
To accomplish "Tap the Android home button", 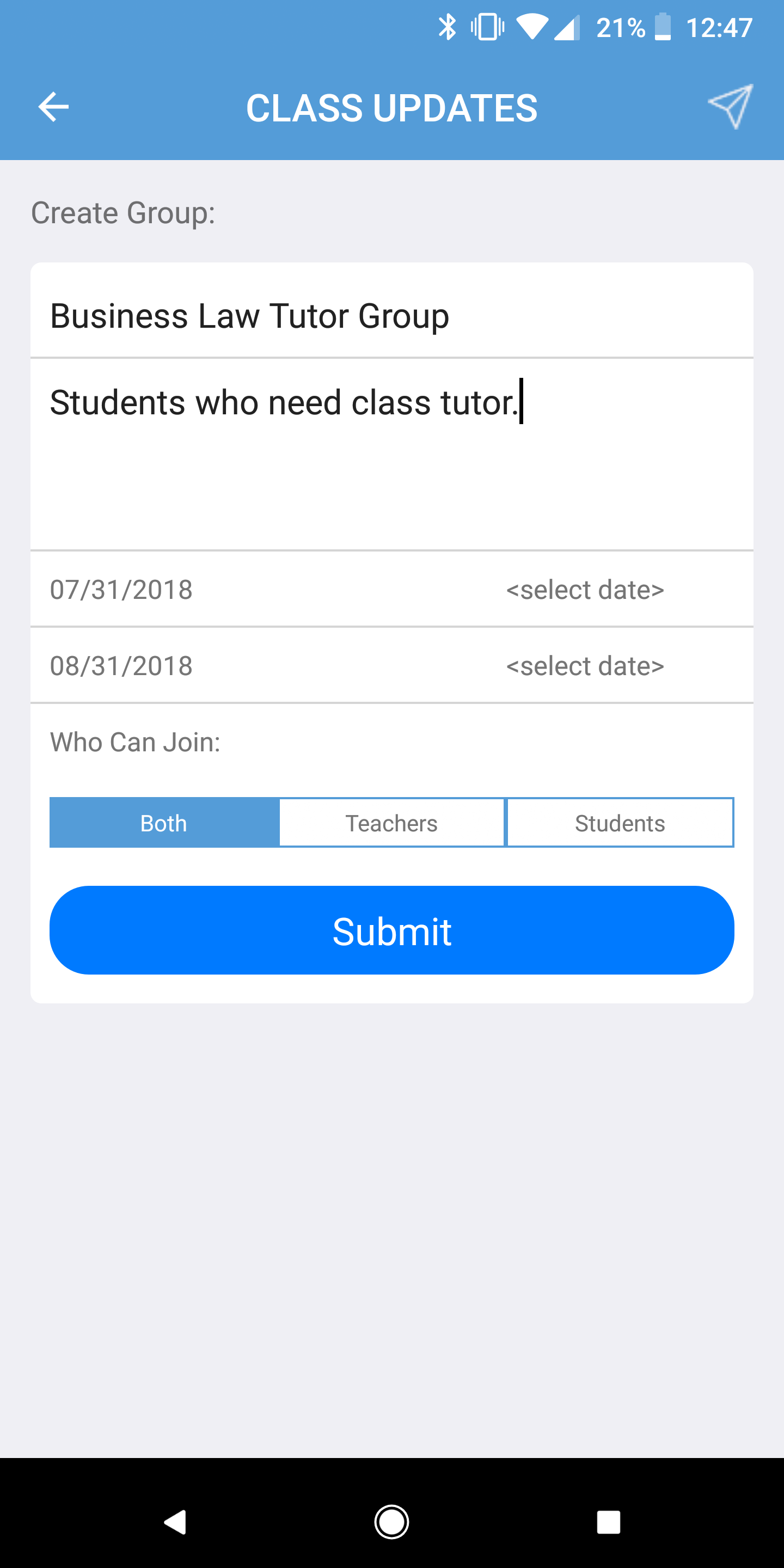I will coord(392,1522).
